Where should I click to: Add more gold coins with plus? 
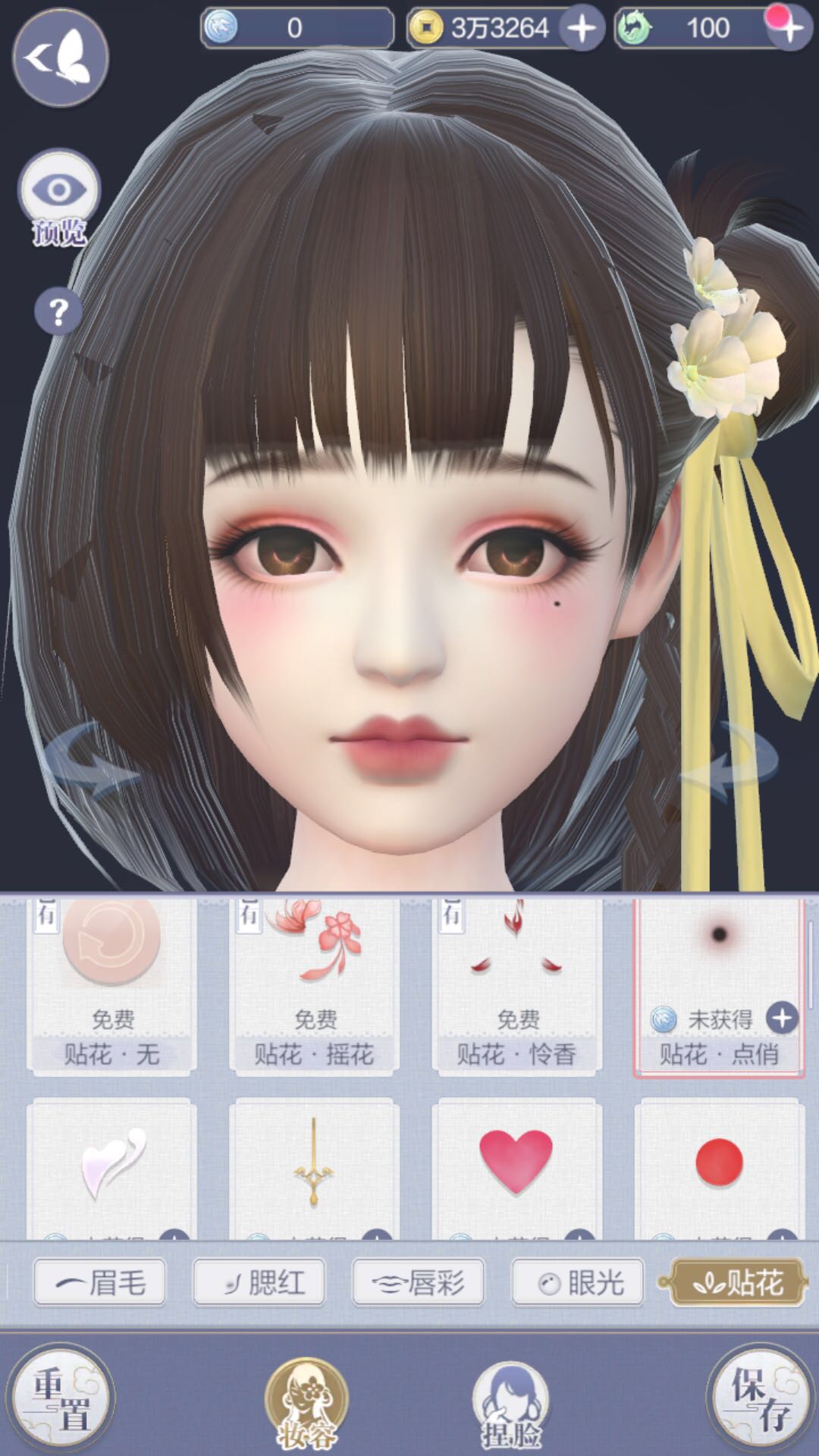pos(582,29)
